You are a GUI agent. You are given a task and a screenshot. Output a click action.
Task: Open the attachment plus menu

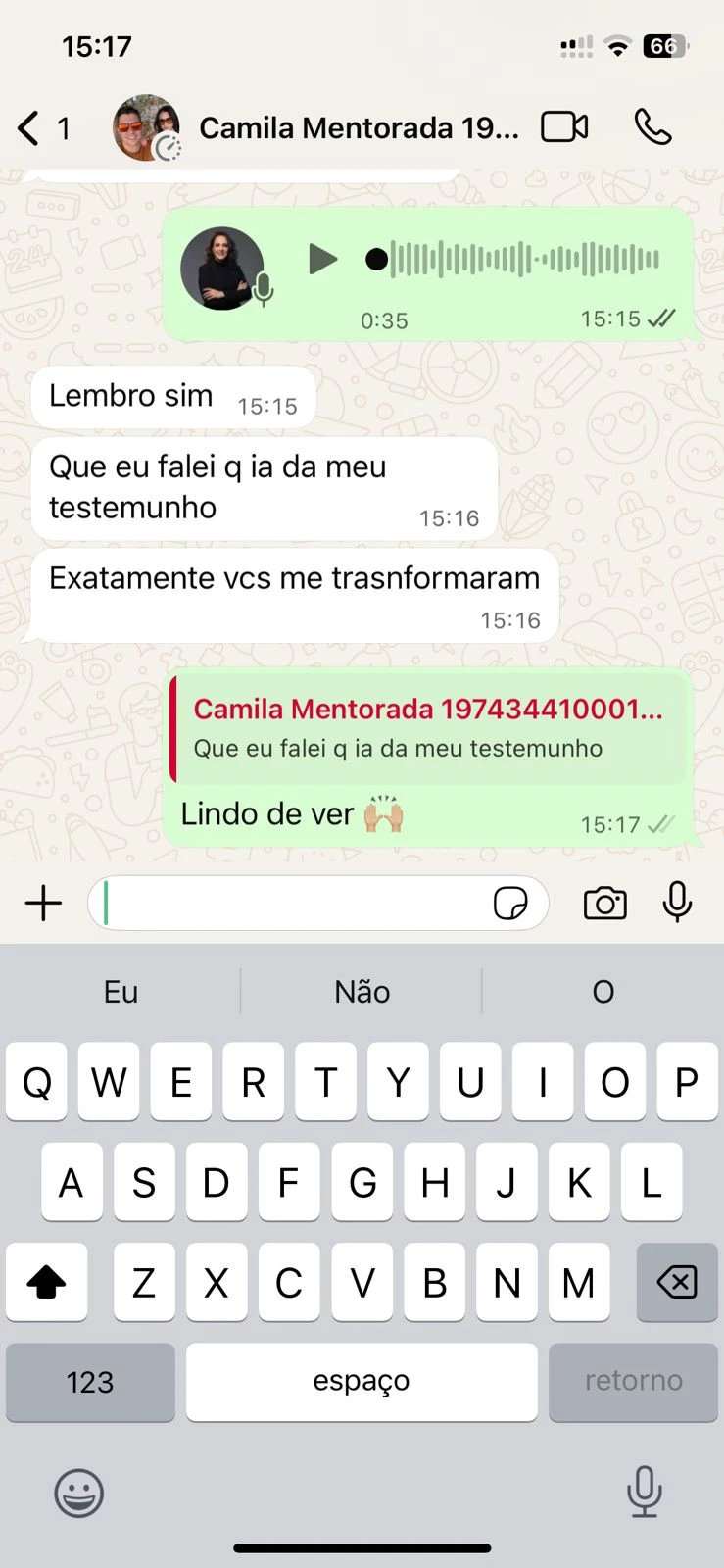pos(43,903)
